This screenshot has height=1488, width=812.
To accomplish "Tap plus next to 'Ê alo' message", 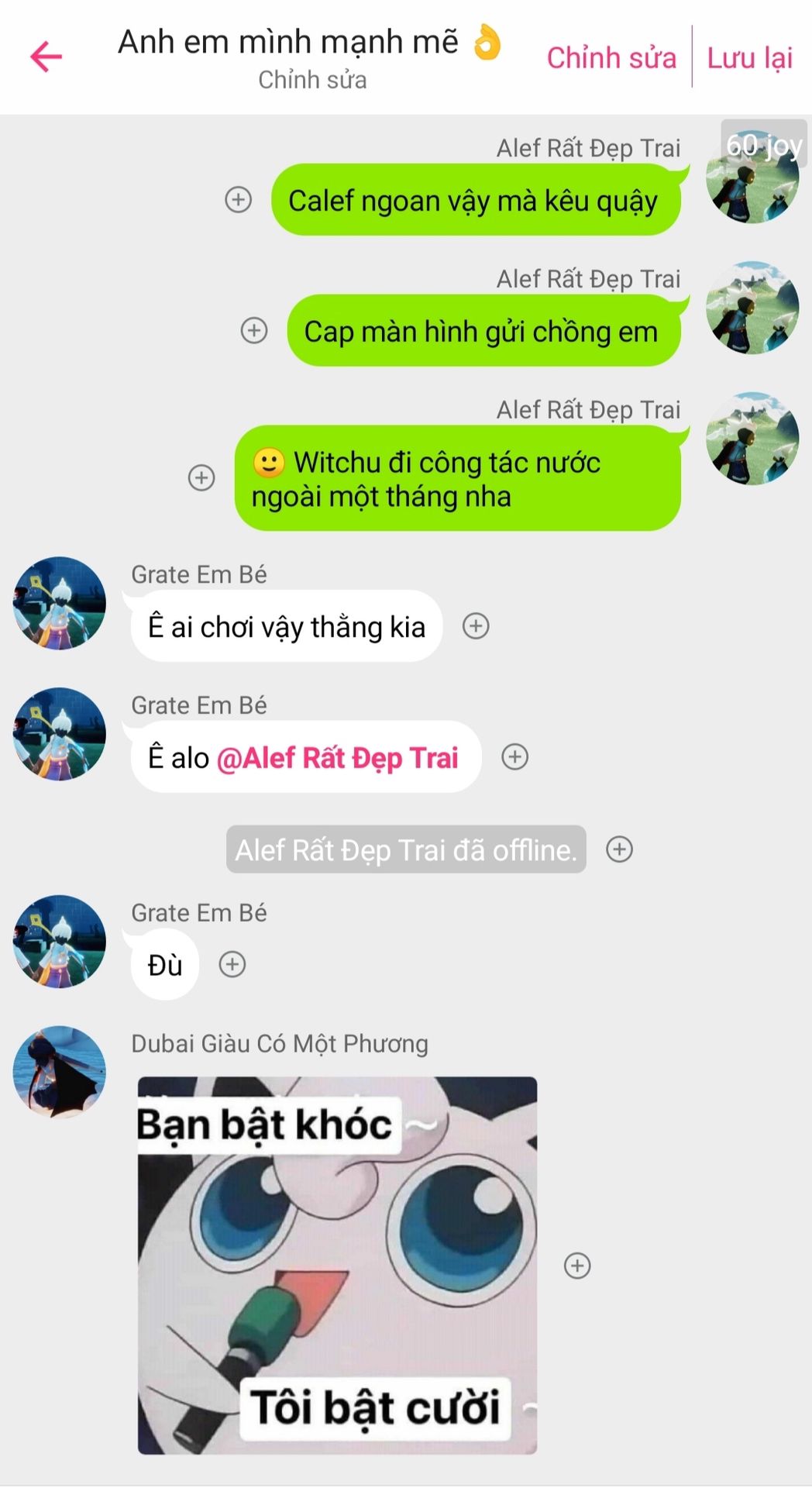I will pos(515,757).
